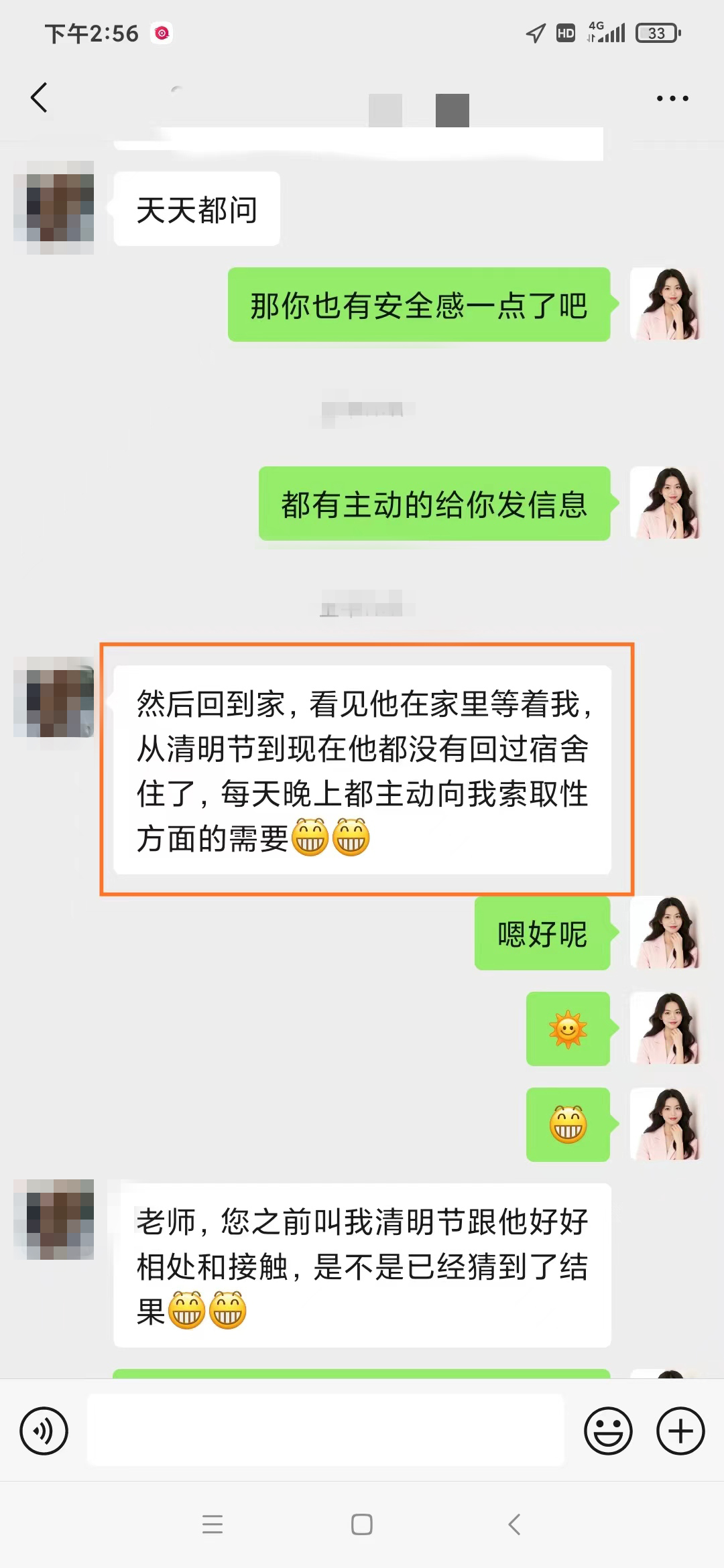This screenshot has width=724, height=1568.
Task: Open system recent apps menu
Action: [213, 1524]
